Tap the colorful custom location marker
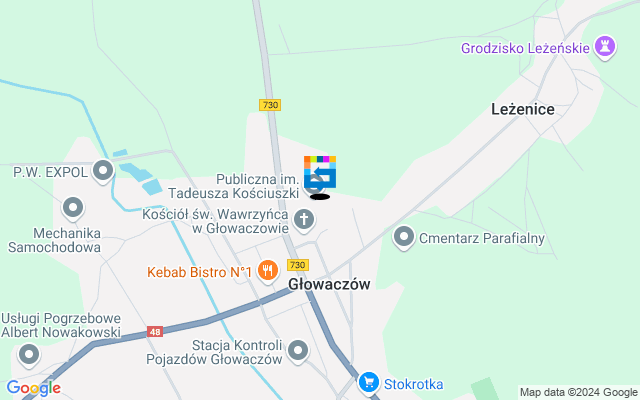The width and height of the screenshot is (640, 400). (x=320, y=174)
